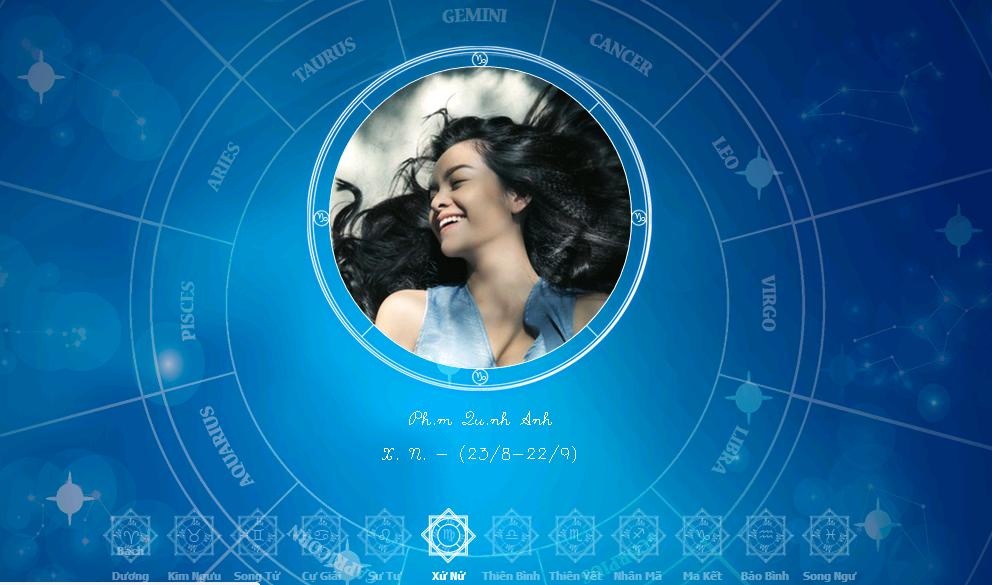The width and height of the screenshot is (992, 585).
Task: Select the Bạch Dương zodiac sign
Action: pyautogui.click(x=130, y=536)
